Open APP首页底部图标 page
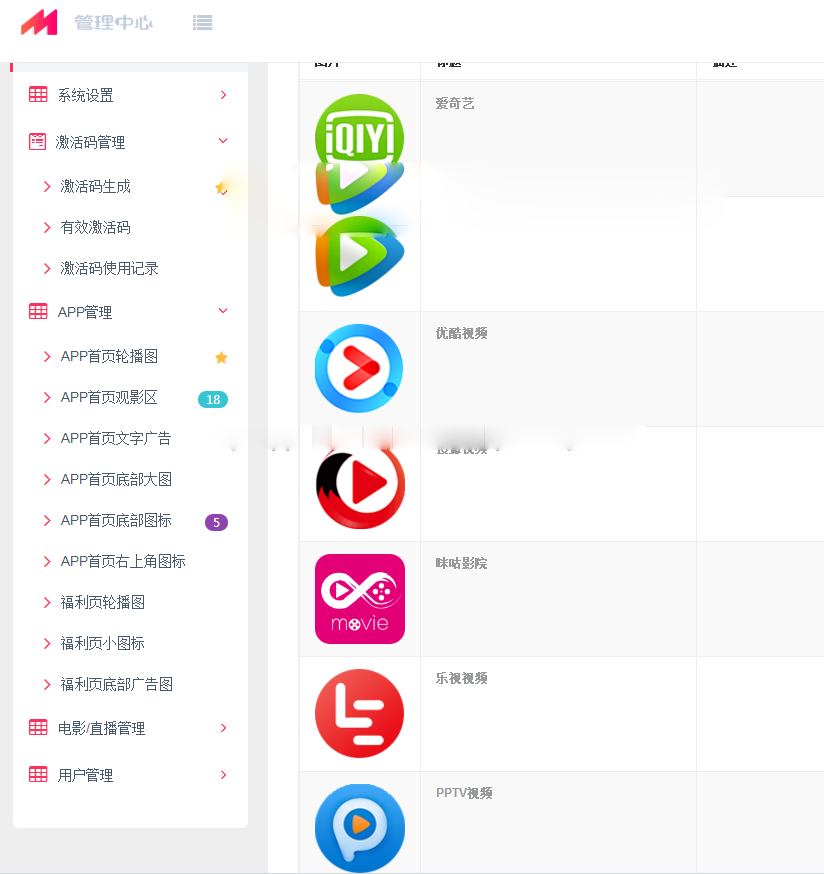 coord(116,520)
